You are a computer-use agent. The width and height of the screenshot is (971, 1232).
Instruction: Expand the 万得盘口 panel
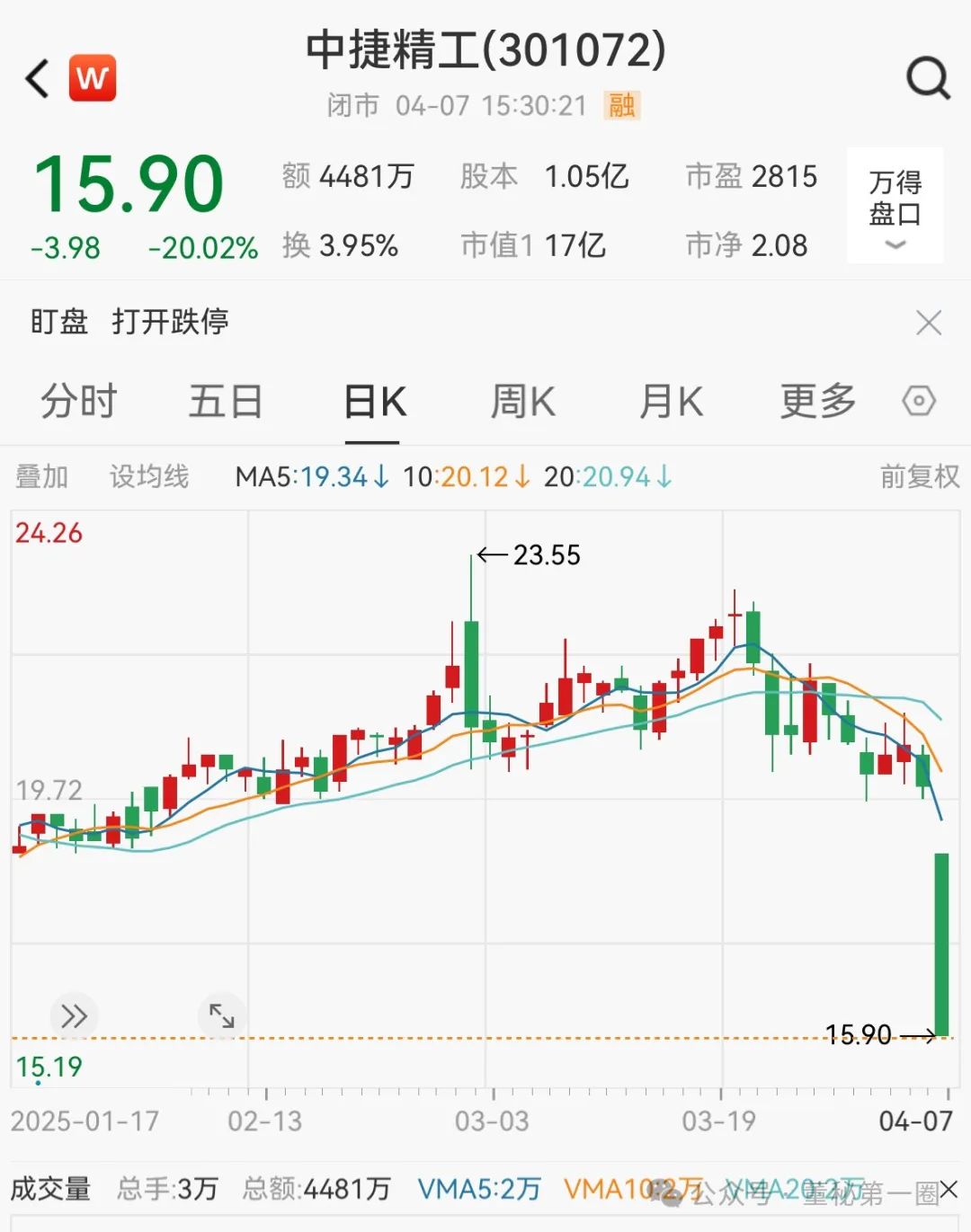point(895,206)
